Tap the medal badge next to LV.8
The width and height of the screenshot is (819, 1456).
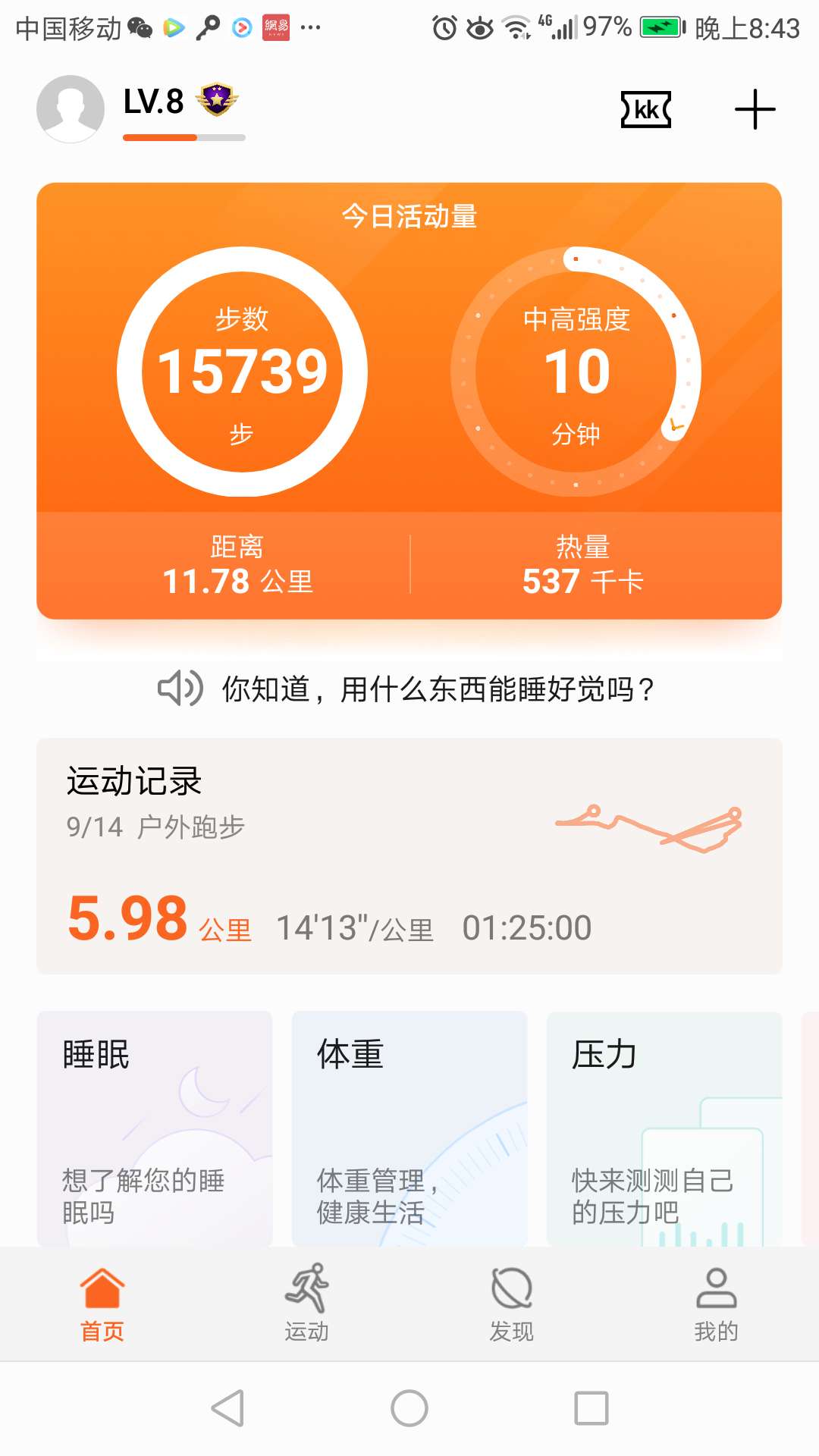pyautogui.click(x=219, y=99)
